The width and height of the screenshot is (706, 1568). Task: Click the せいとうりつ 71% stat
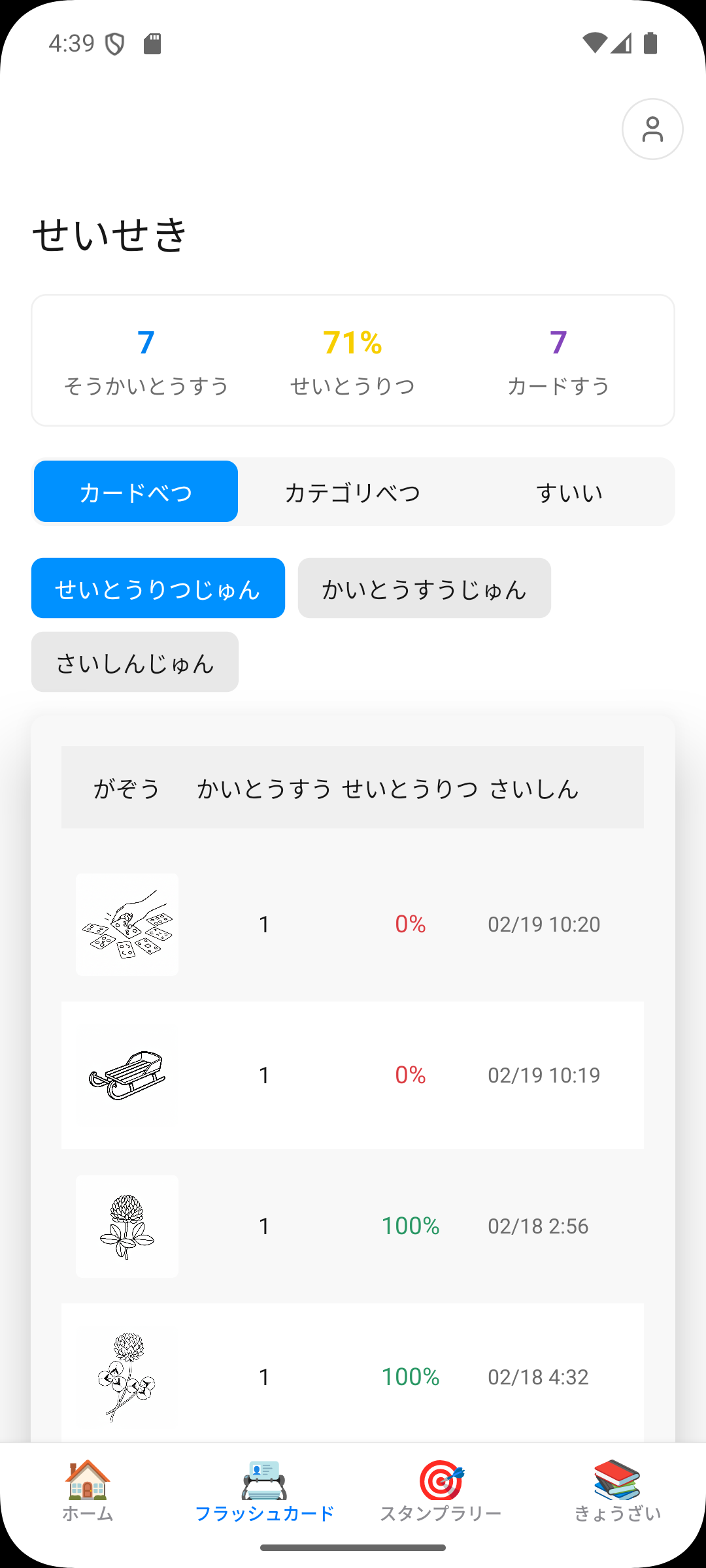point(353,359)
